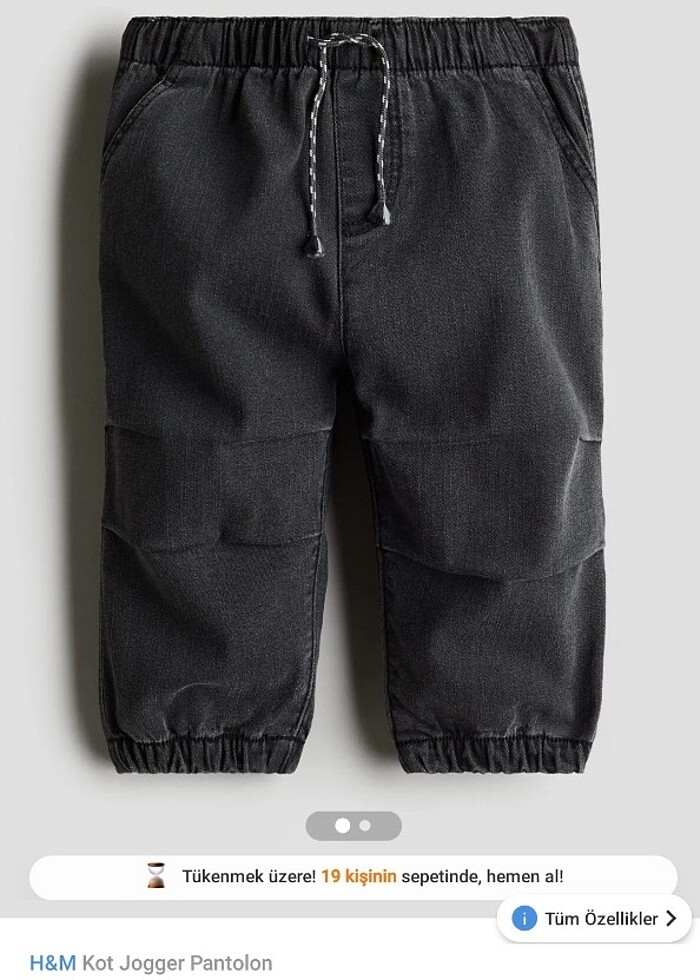Open the jogger pants product photo
This screenshot has height=980, width=700.
coord(350,400)
